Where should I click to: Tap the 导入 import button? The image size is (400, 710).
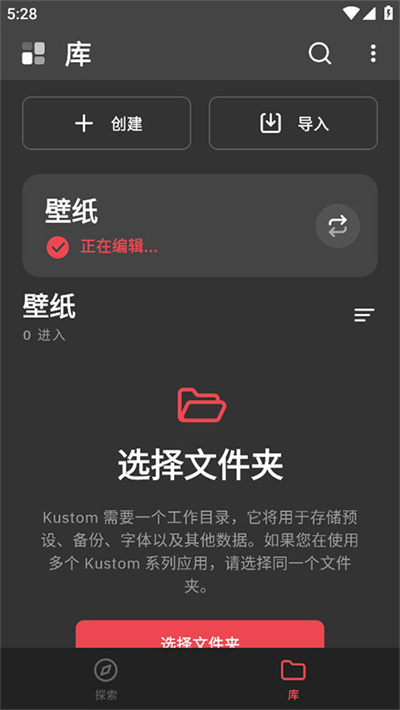click(x=293, y=123)
